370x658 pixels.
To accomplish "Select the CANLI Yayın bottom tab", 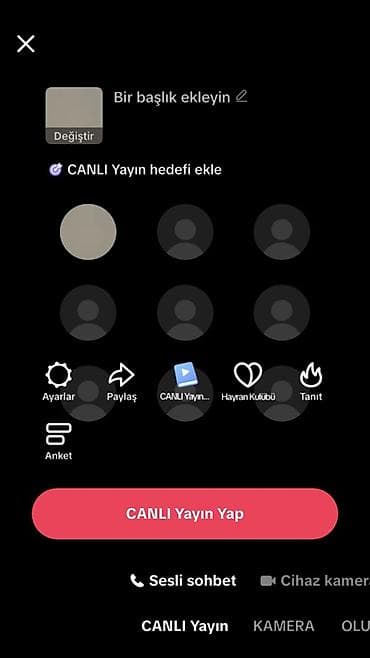I will click(185, 626).
